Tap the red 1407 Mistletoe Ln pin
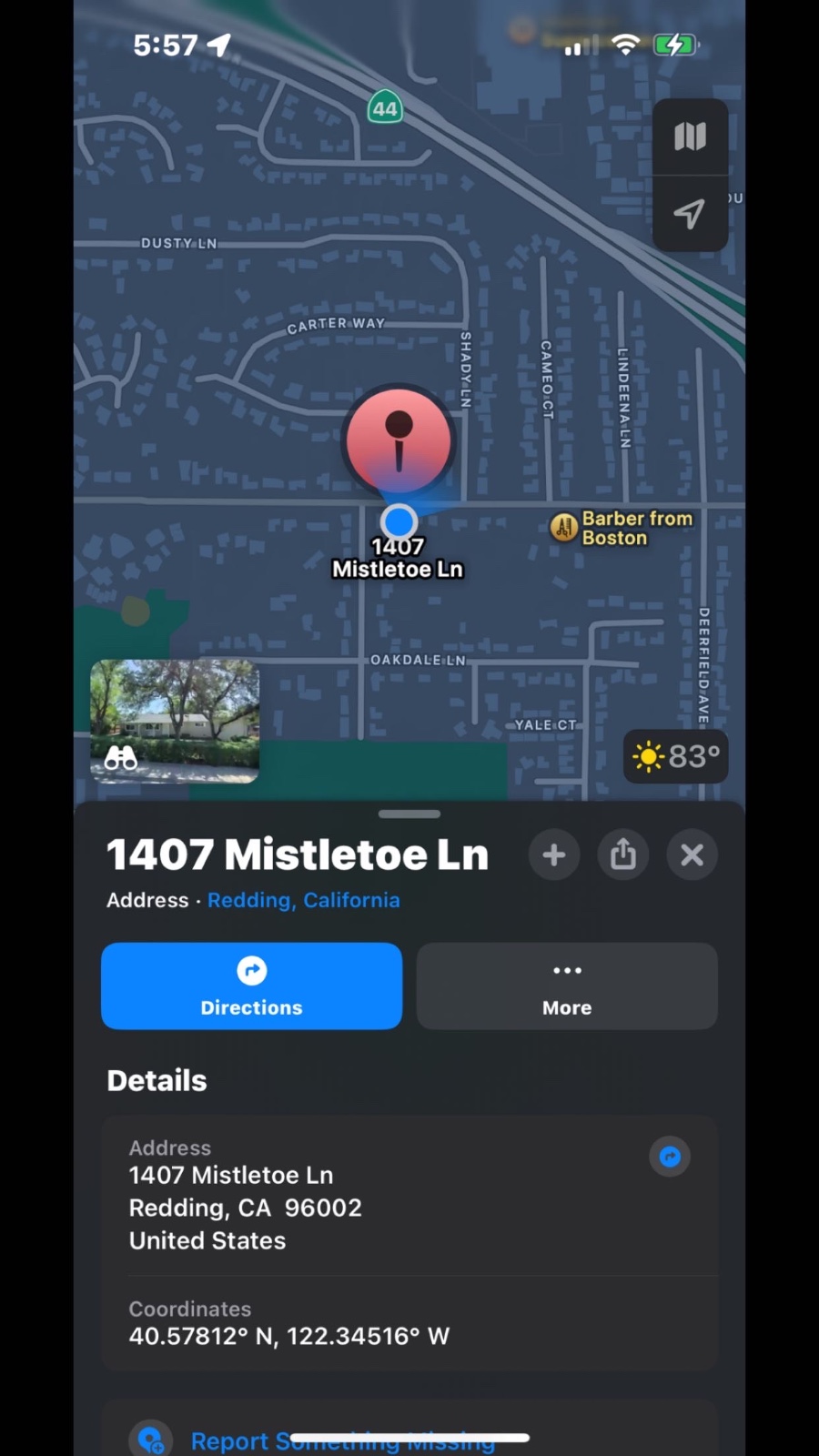 (x=398, y=440)
